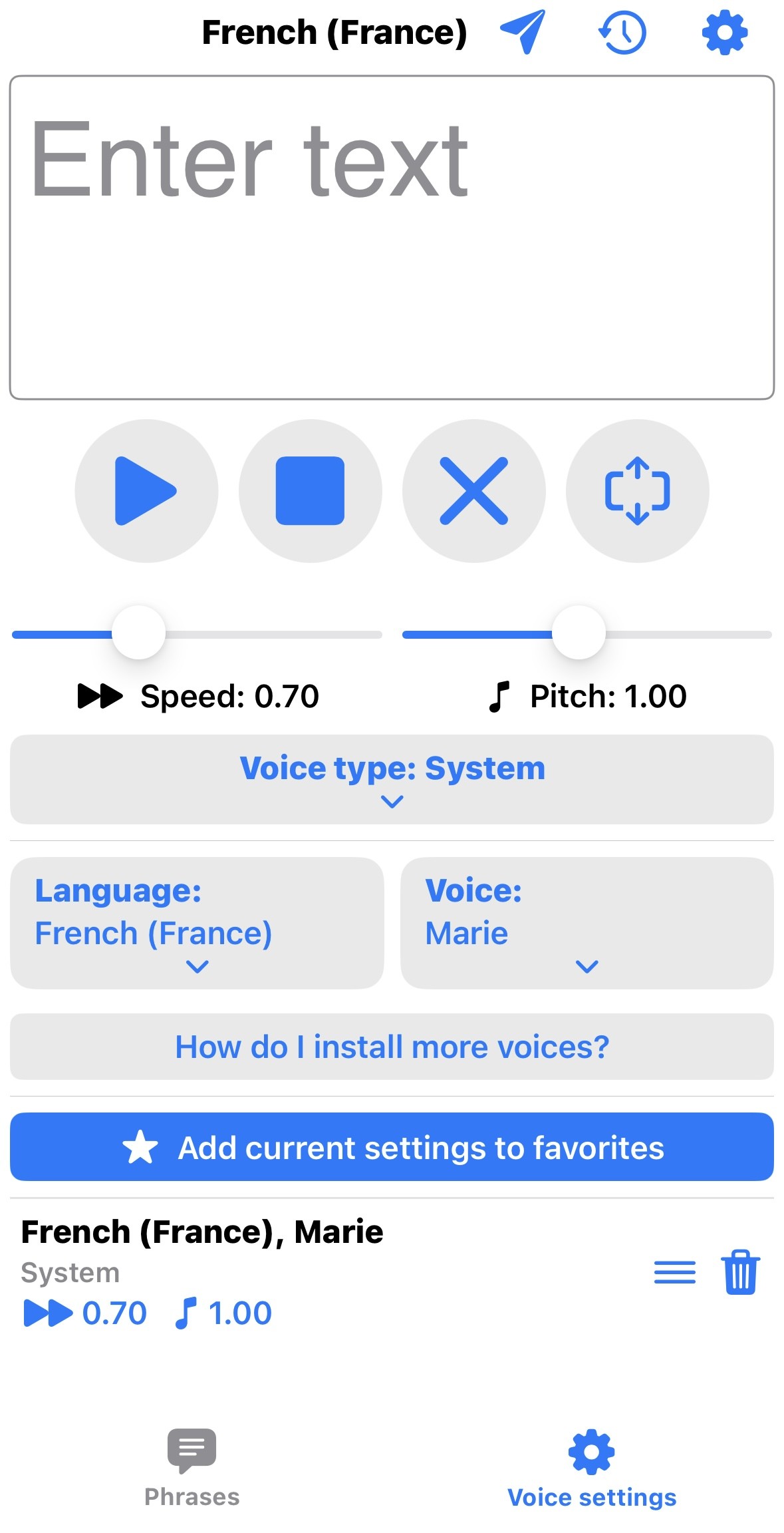784x1533 pixels.
Task: Stop speech playback
Action: [x=310, y=491]
